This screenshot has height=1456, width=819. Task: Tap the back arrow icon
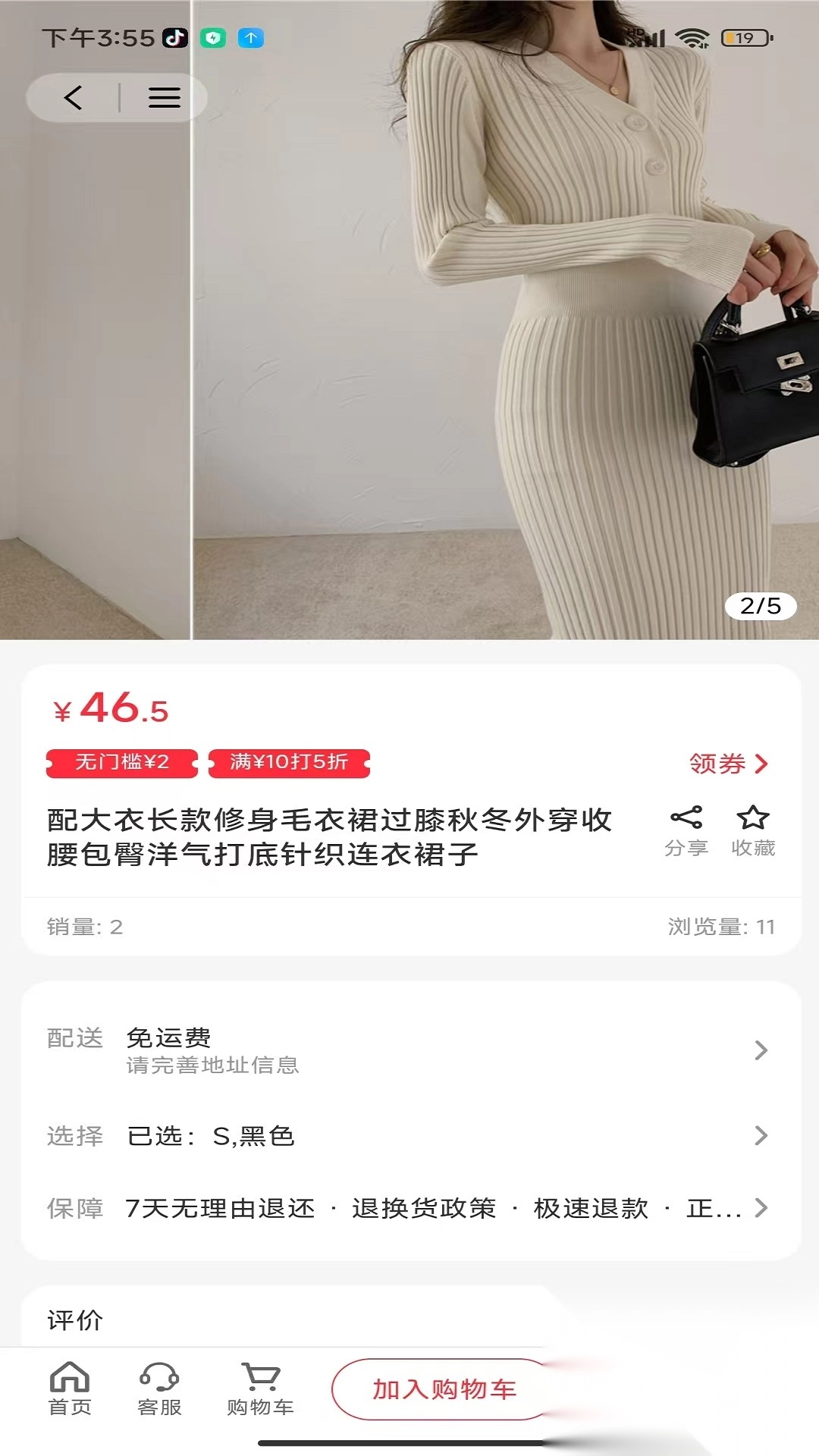point(73,98)
